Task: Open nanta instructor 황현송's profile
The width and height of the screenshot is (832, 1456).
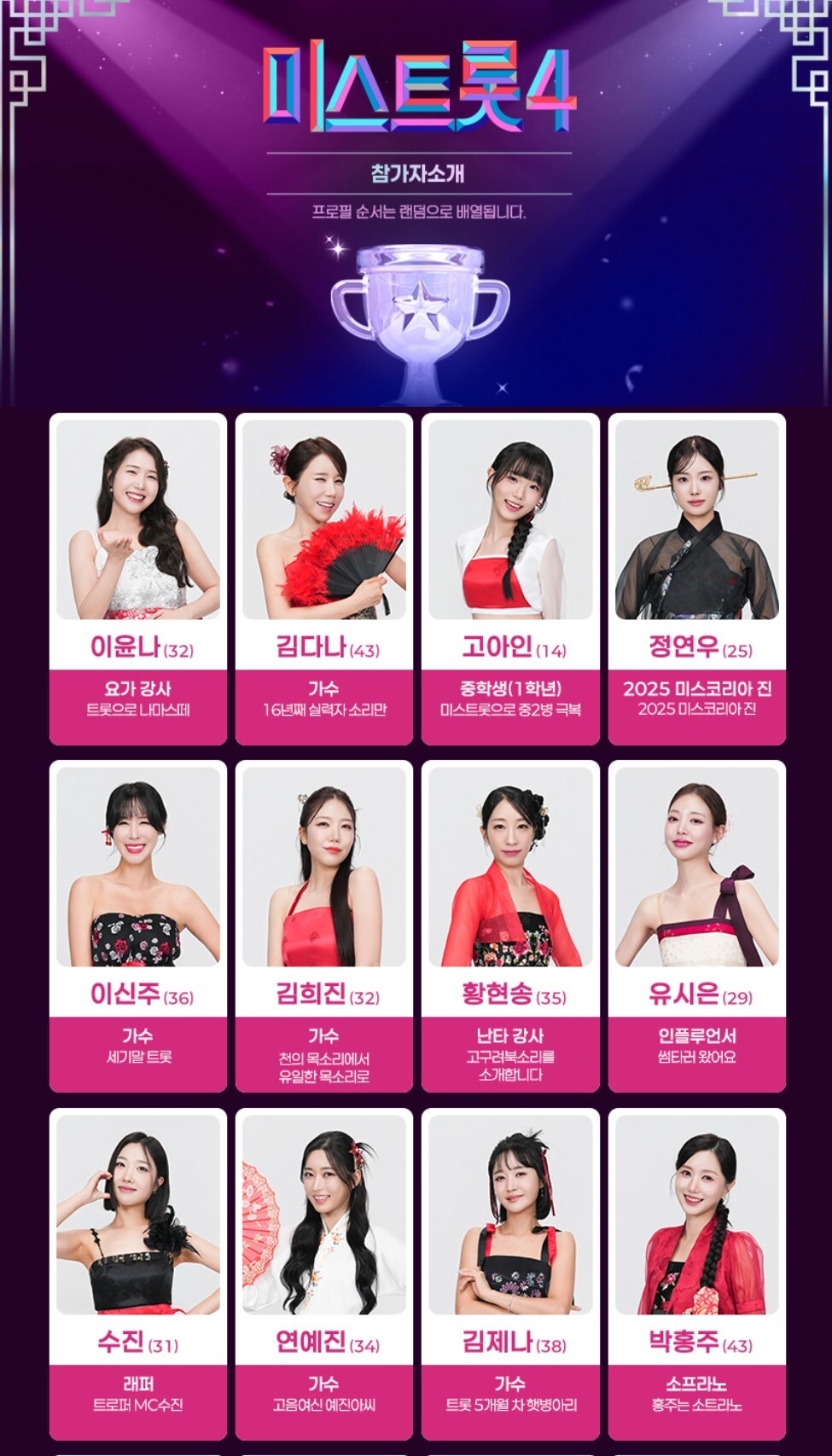Action: click(x=510, y=925)
